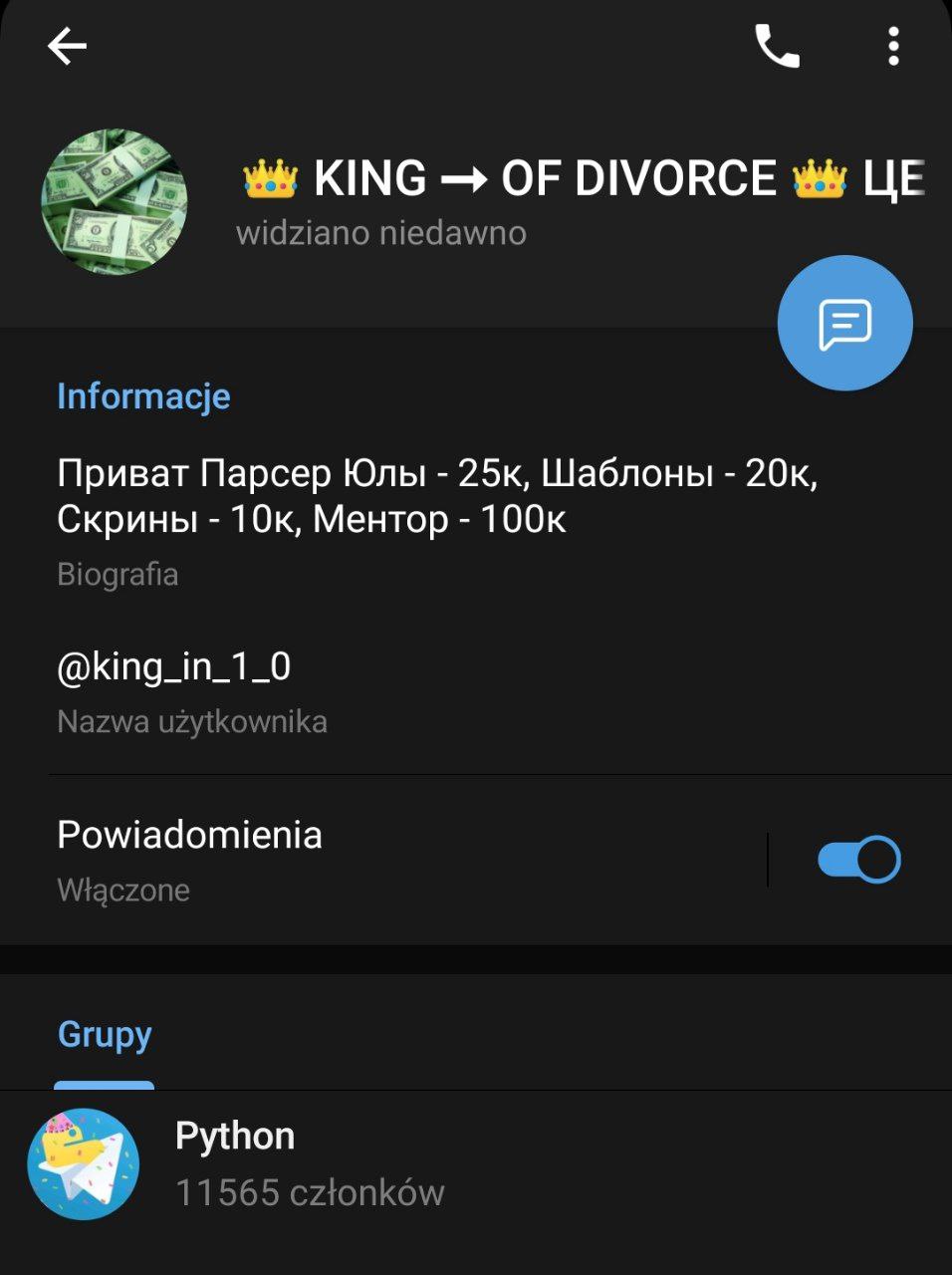The width and height of the screenshot is (952, 1275).
Task: Disable the Powiadomienia switch
Action: [x=858, y=859]
